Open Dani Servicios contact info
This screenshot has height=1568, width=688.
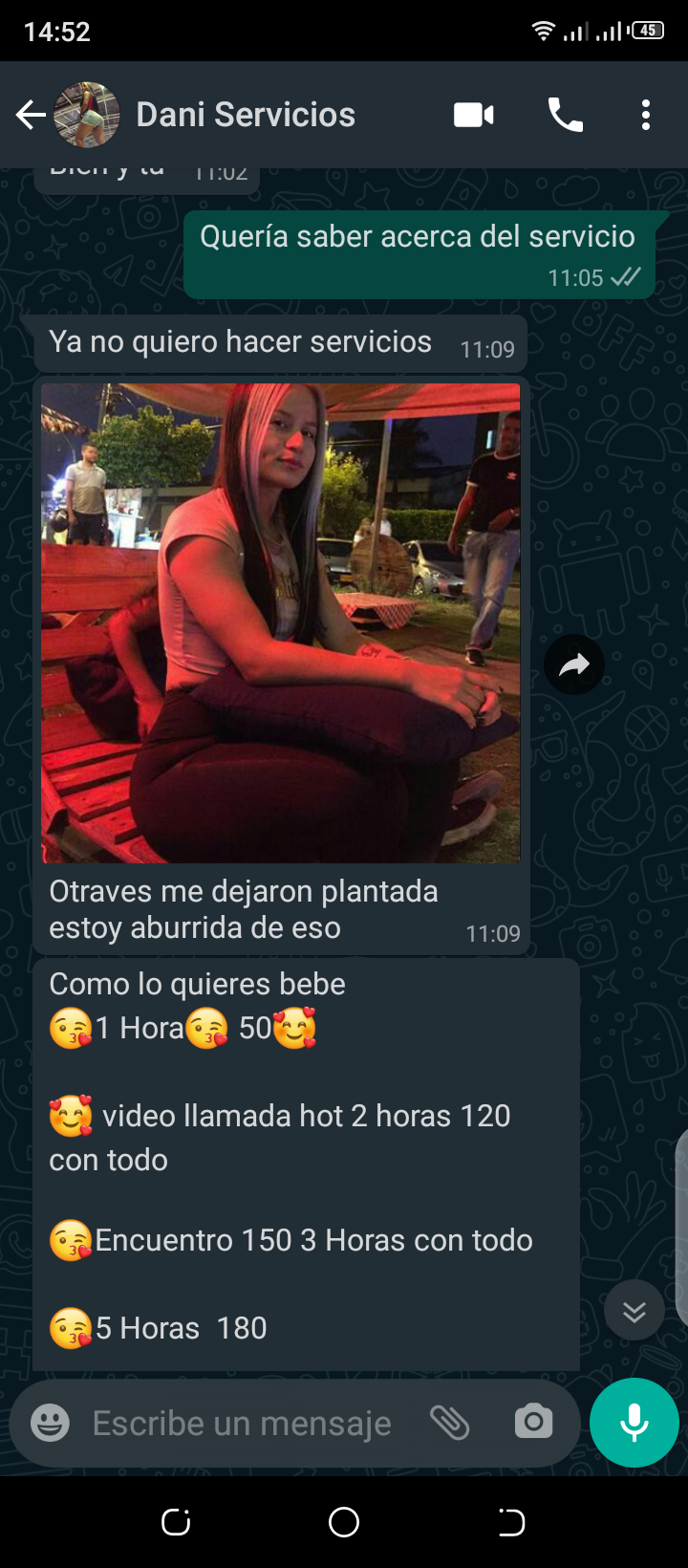(x=246, y=116)
